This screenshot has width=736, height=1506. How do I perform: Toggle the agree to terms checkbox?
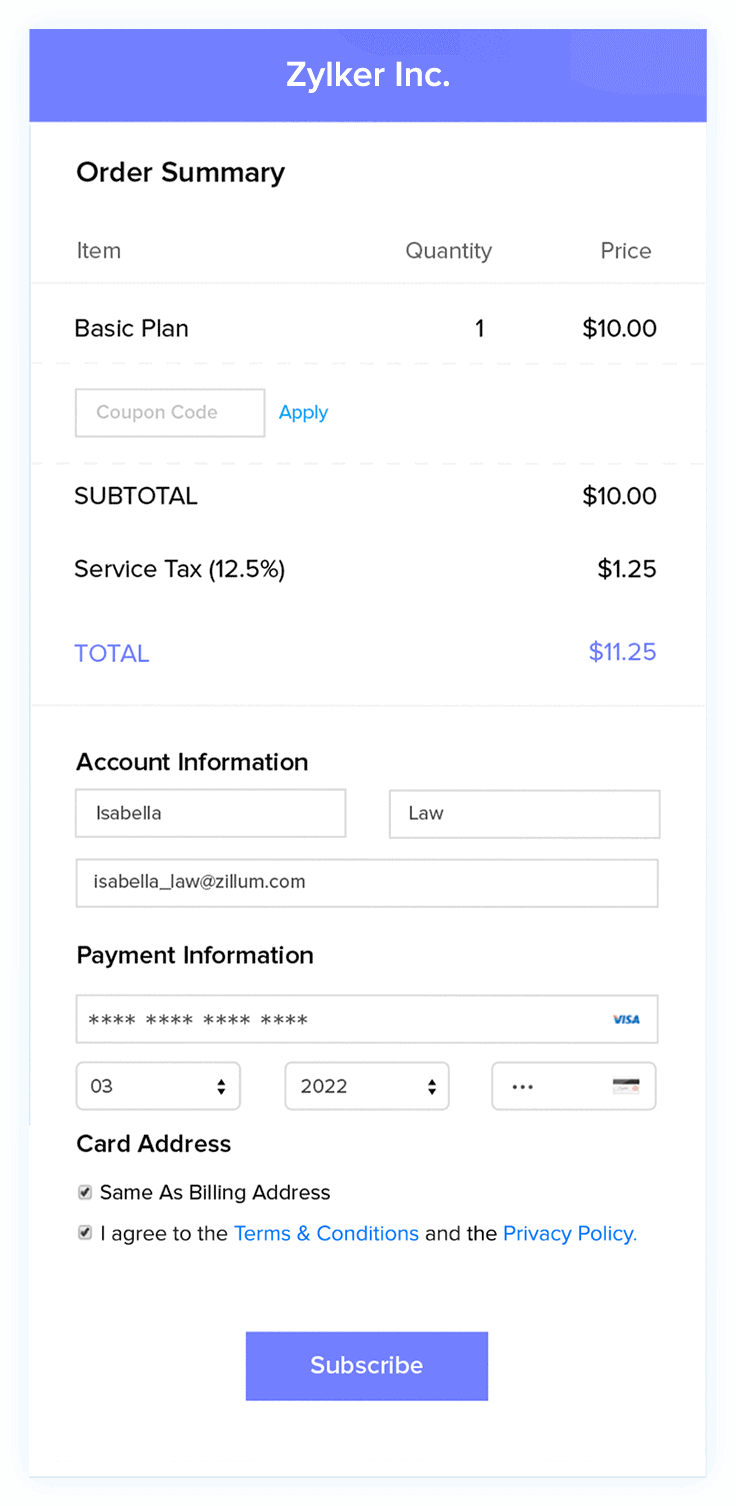point(85,1233)
